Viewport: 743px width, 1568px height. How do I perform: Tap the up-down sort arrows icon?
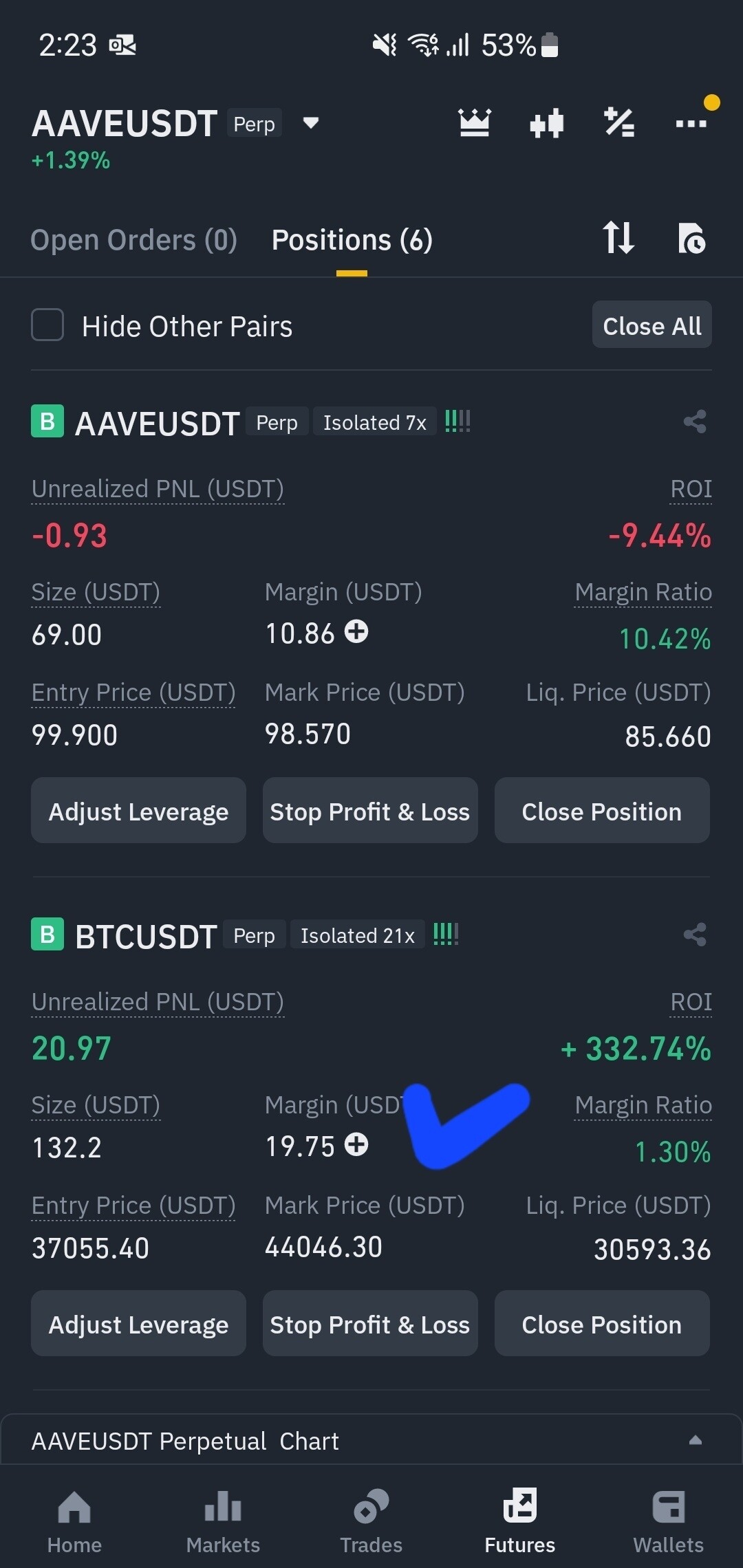coord(618,238)
